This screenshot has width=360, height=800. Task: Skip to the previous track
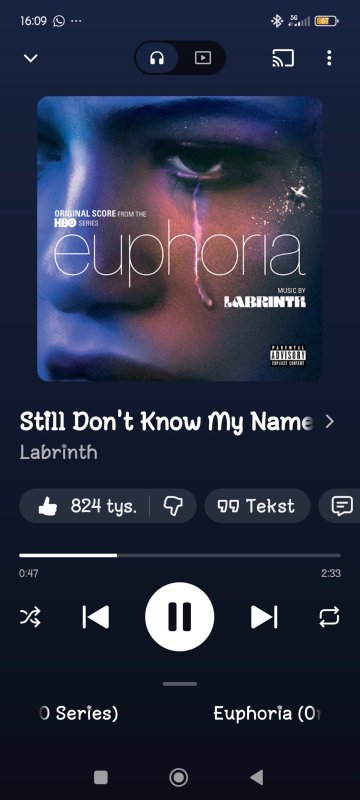click(96, 617)
